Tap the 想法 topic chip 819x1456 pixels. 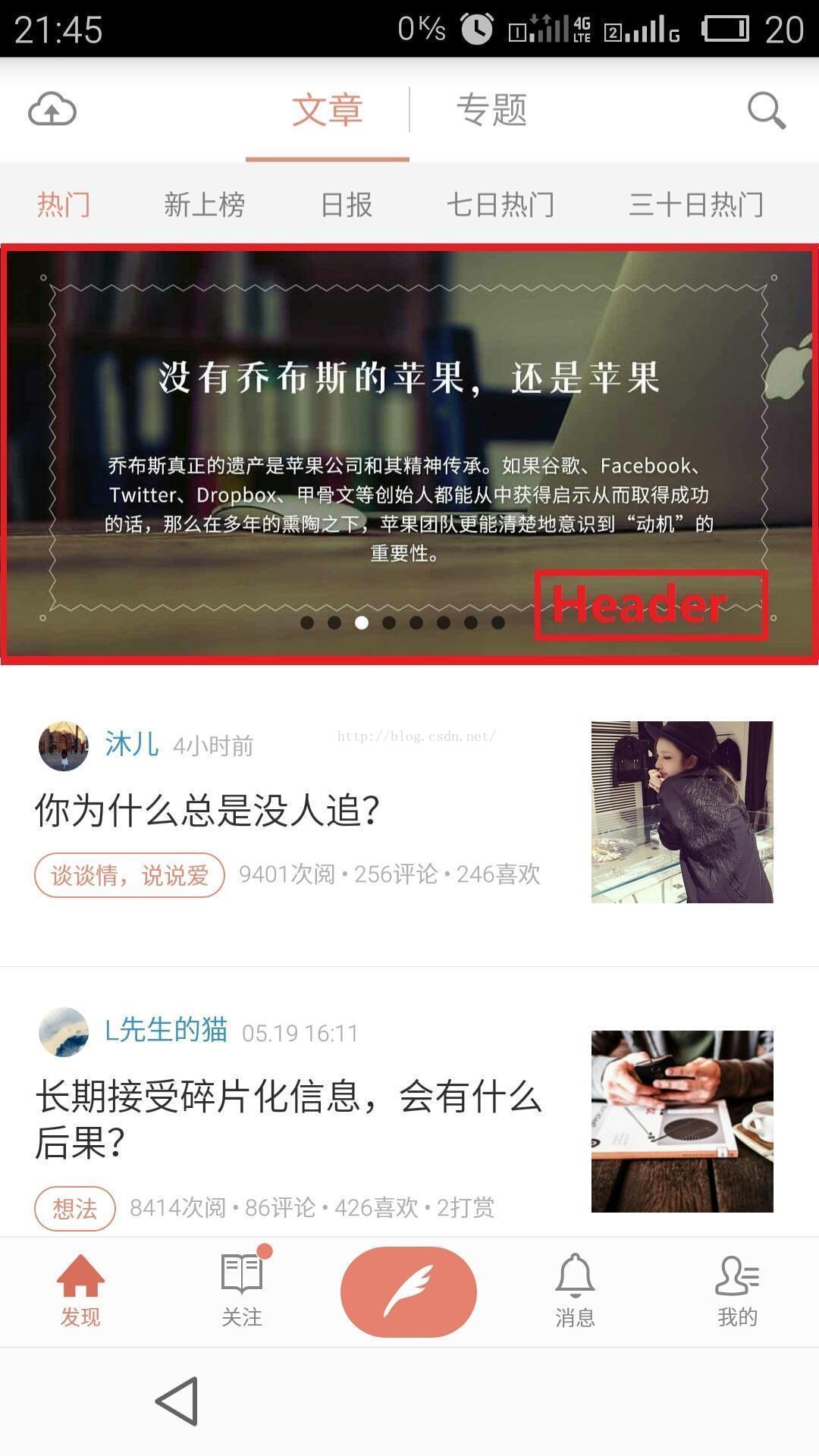(75, 1208)
